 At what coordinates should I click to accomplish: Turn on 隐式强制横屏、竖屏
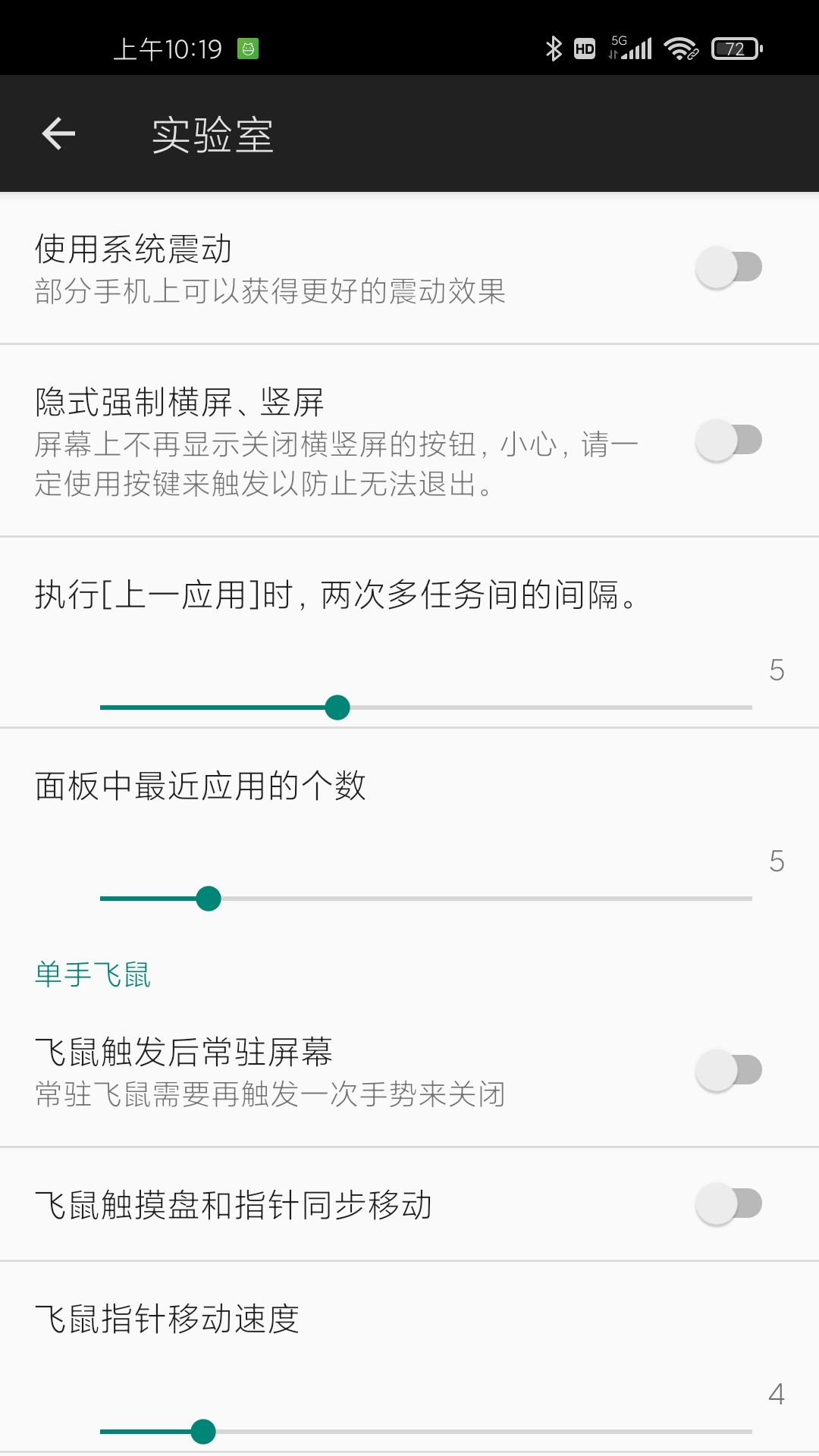[729, 441]
